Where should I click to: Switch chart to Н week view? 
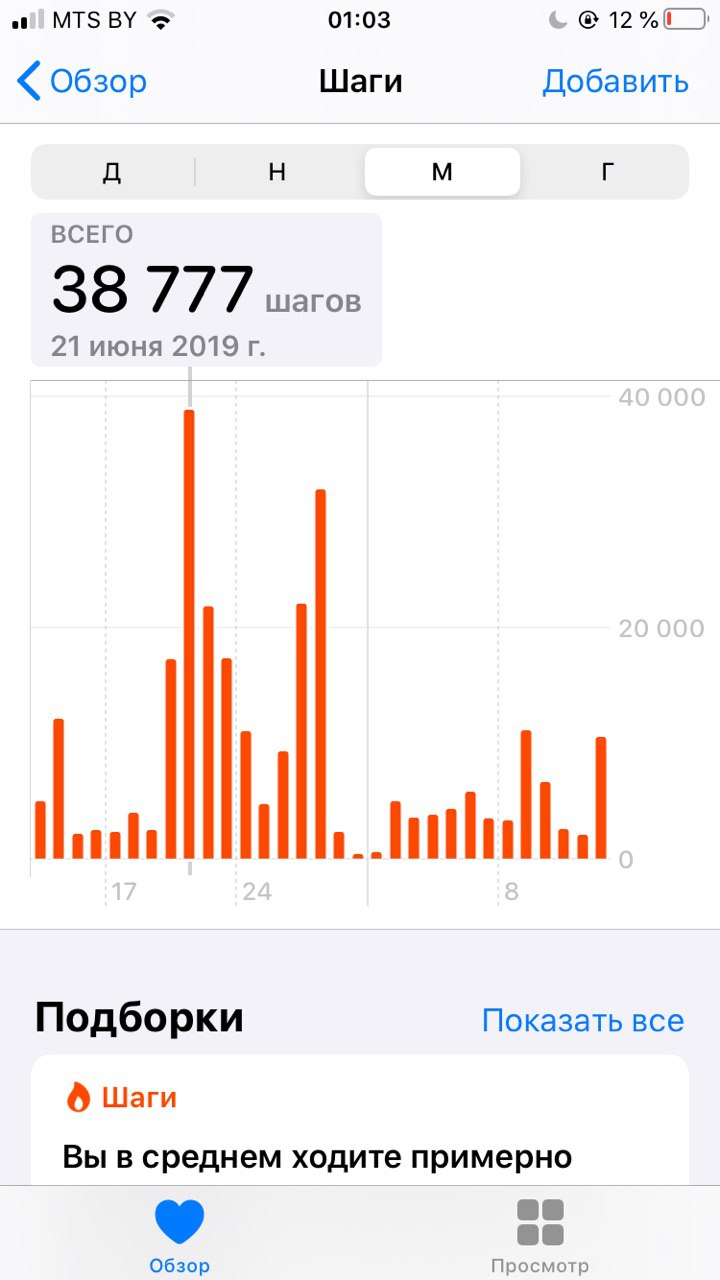[x=277, y=172]
